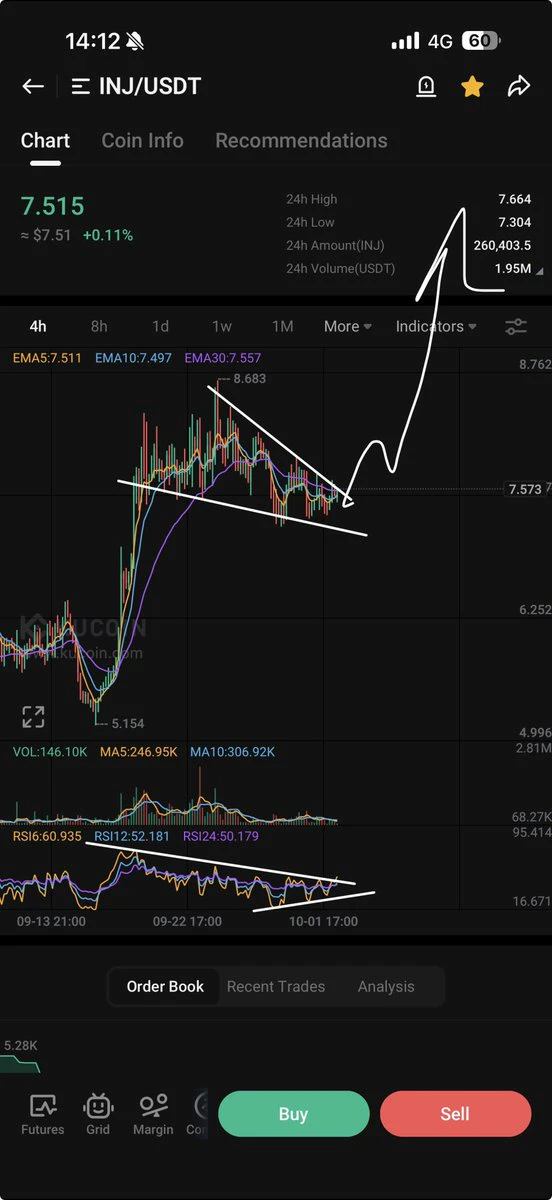Image resolution: width=552 pixels, height=1200 pixels.
Task: Open the INJ/USDT pair selector
Action: click(136, 87)
